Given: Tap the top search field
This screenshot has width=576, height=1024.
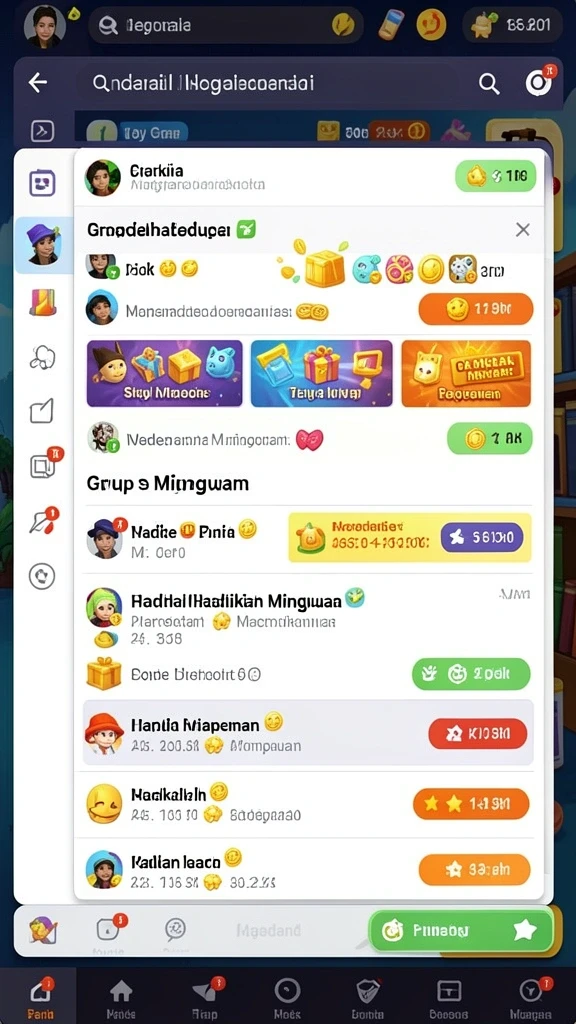Looking at the screenshot, I should coord(225,25).
